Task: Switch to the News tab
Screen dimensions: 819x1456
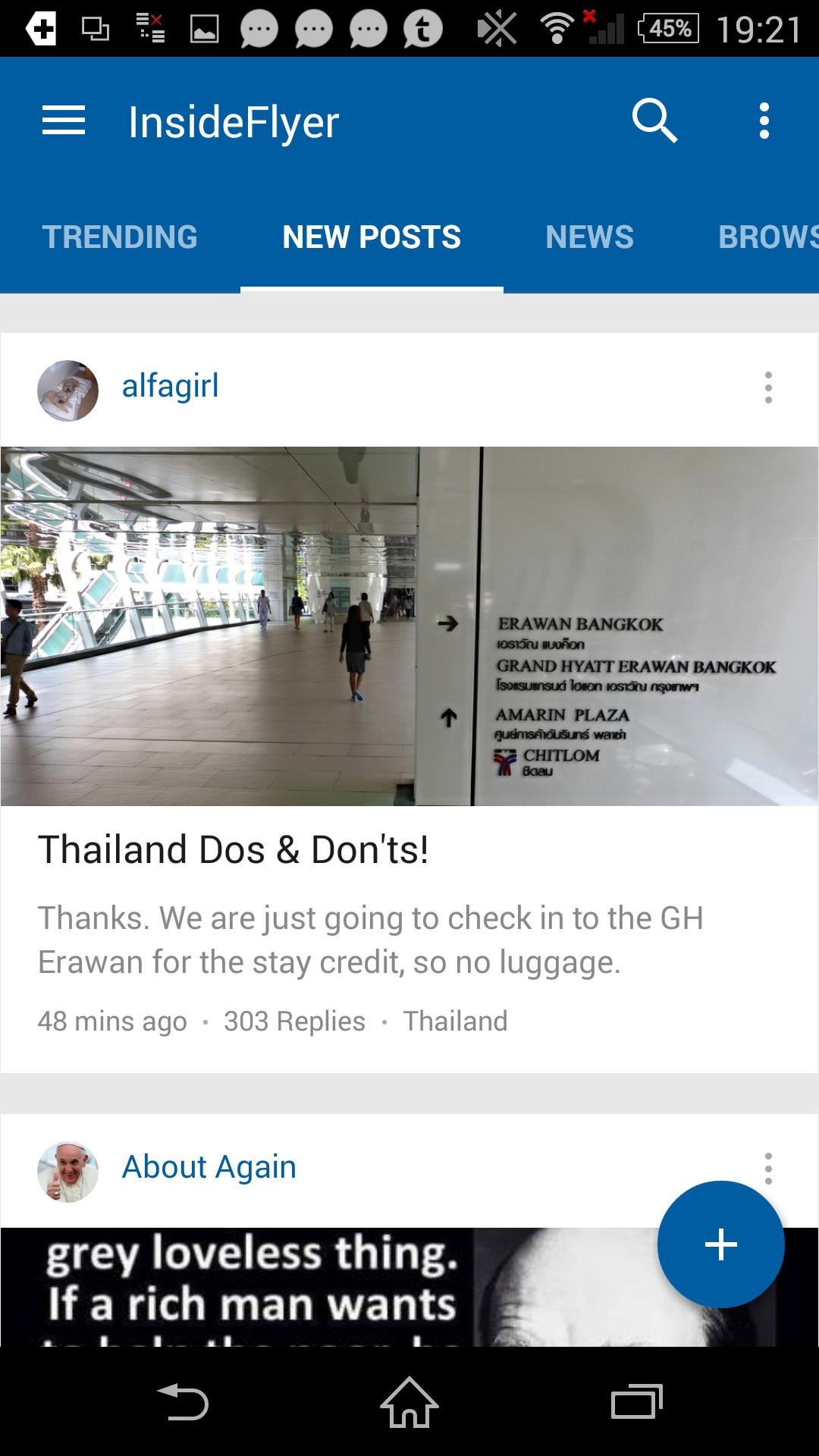Action: [589, 237]
